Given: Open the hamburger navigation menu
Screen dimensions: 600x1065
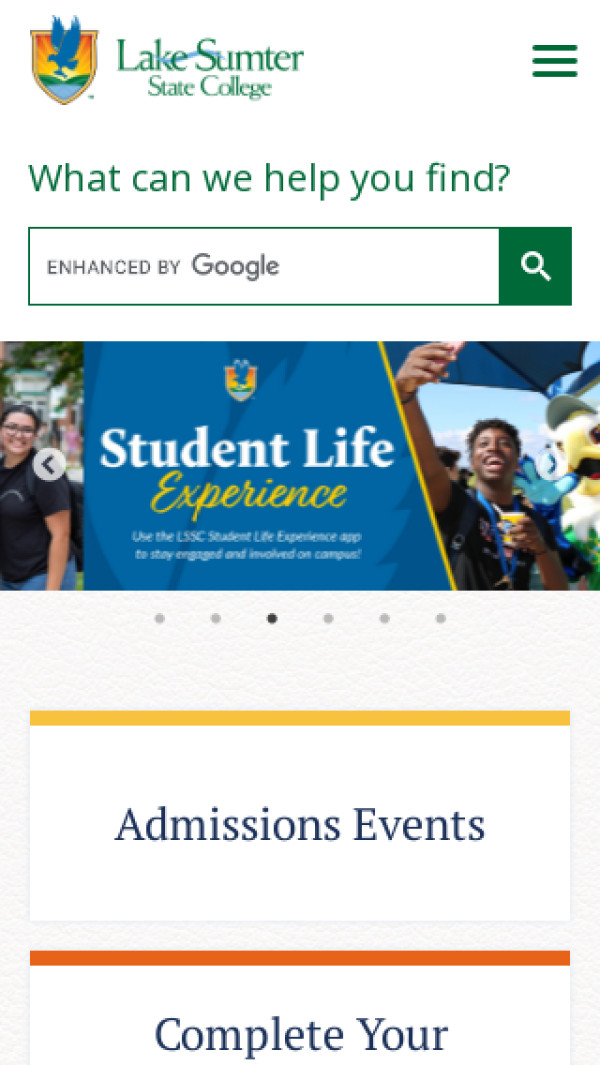Looking at the screenshot, I should (x=554, y=60).
